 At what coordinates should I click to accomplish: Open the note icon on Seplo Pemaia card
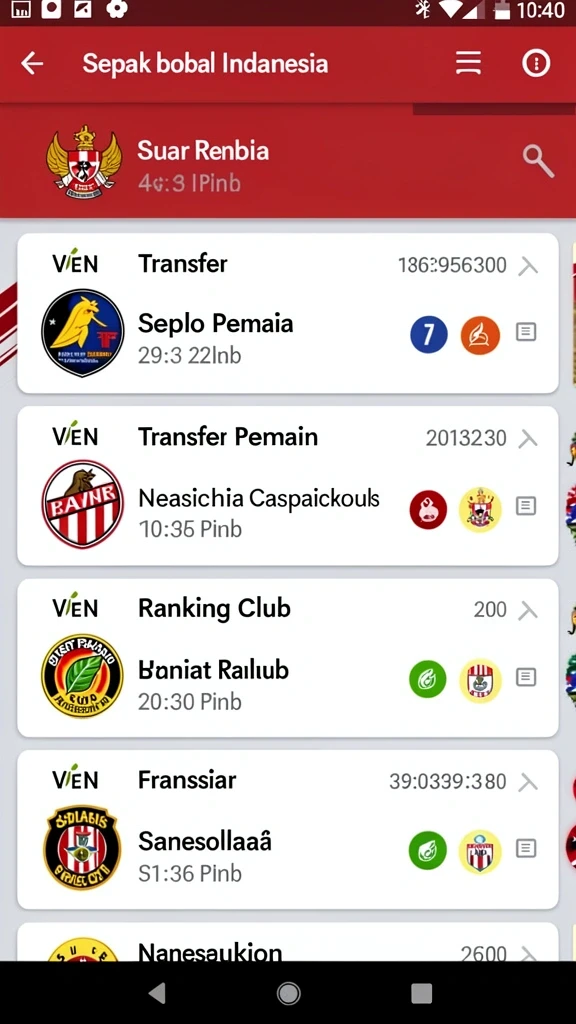[526, 332]
